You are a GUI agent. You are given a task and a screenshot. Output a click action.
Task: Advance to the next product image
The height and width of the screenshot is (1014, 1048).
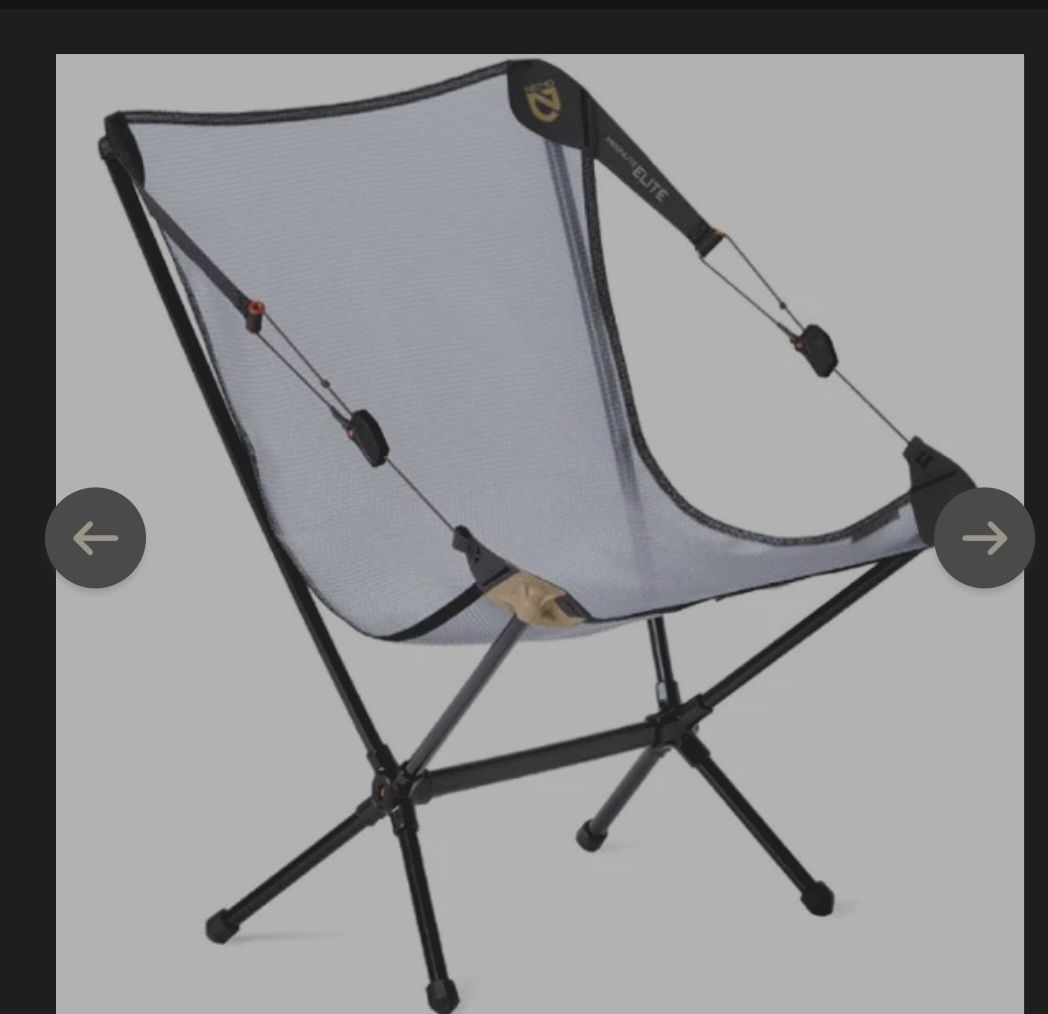pyautogui.click(x=985, y=537)
